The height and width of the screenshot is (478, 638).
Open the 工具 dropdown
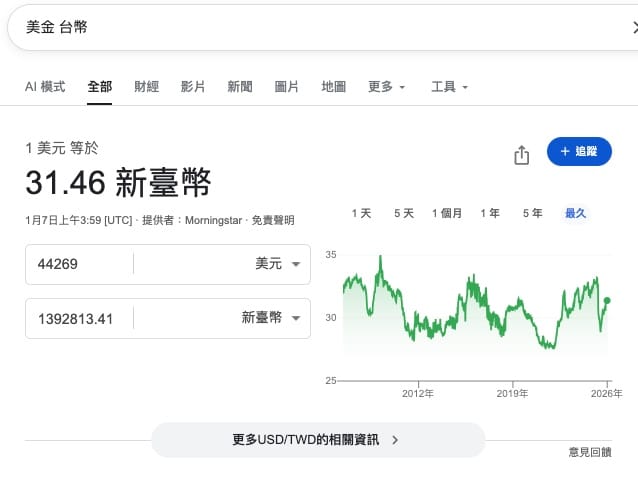point(450,87)
